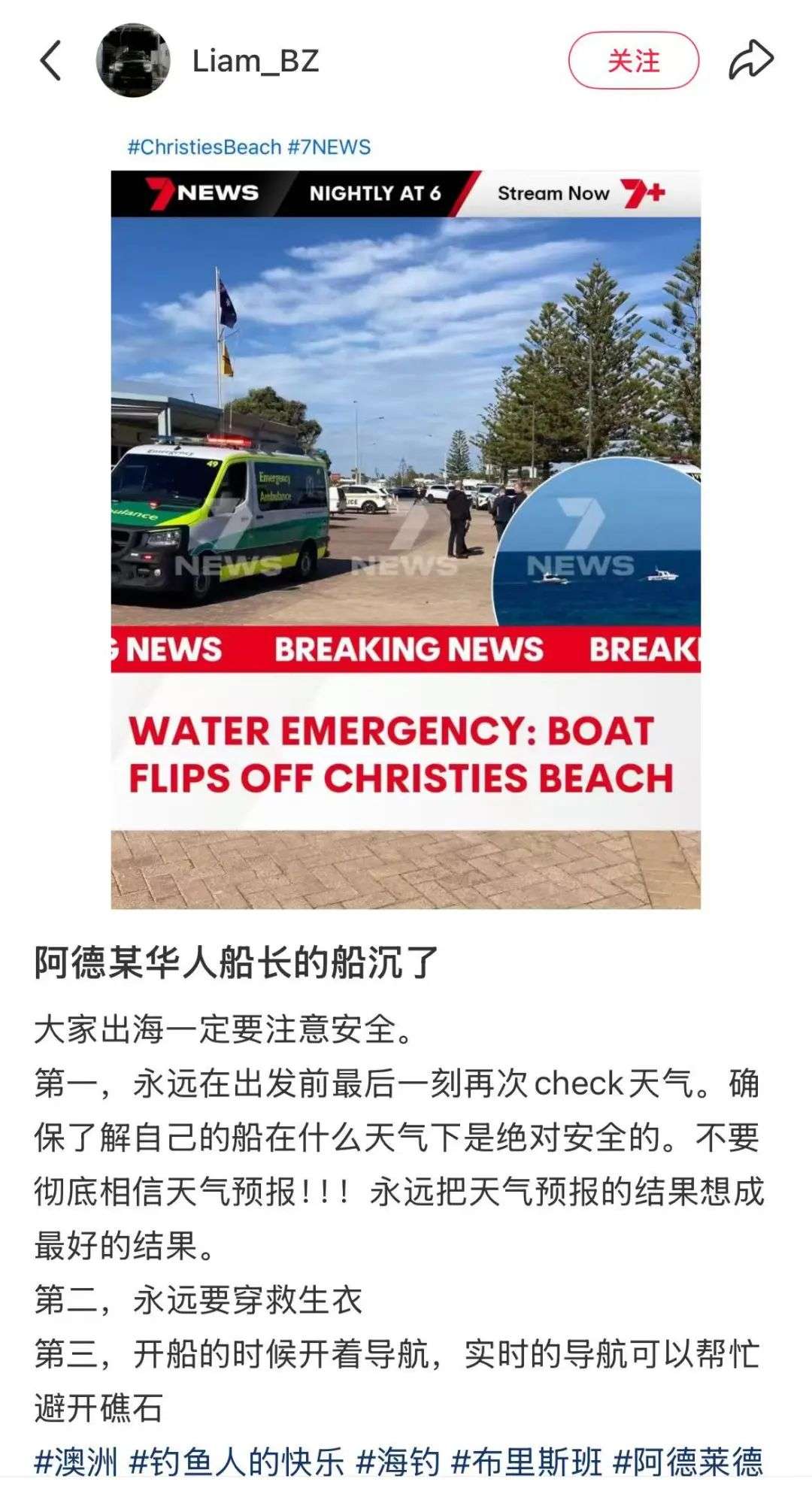Image resolution: width=812 pixels, height=1497 pixels.
Task: Open the #布里斯班 hashtag
Action: [x=526, y=1462]
